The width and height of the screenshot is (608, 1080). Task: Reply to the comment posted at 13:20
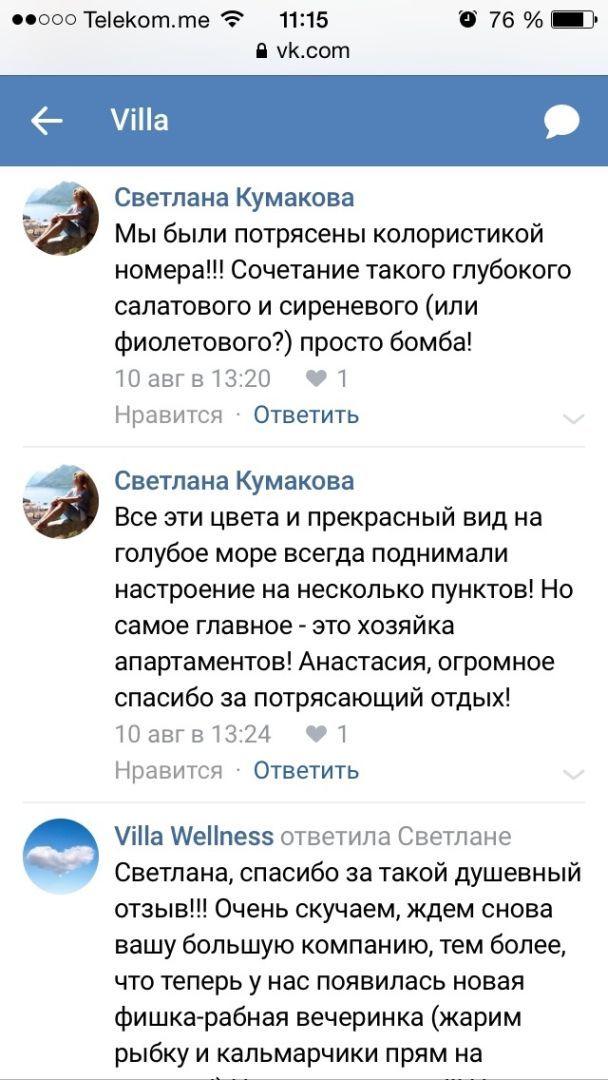tap(306, 415)
